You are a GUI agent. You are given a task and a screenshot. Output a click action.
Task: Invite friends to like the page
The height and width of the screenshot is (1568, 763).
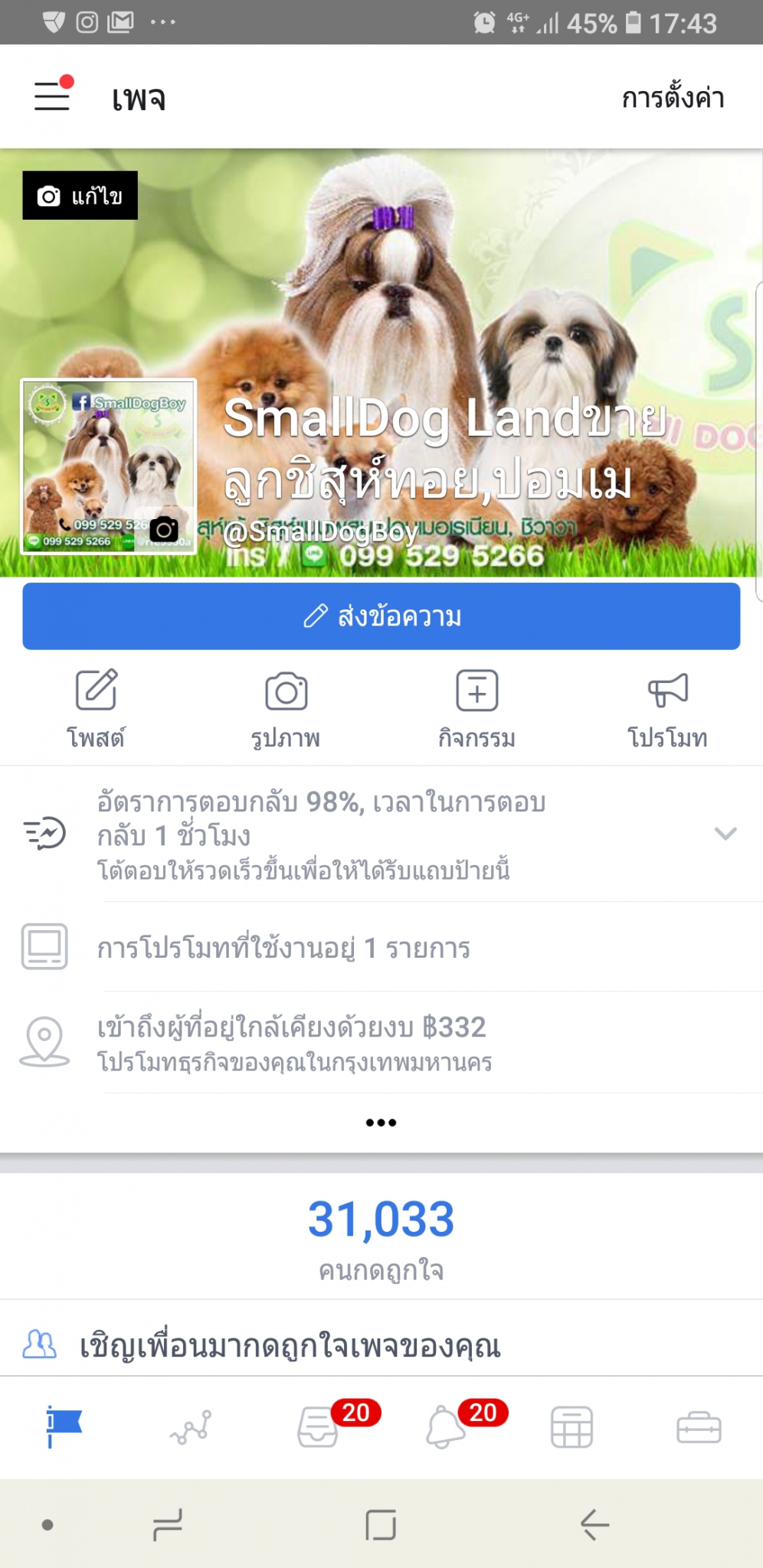[x=290, y=1345]
